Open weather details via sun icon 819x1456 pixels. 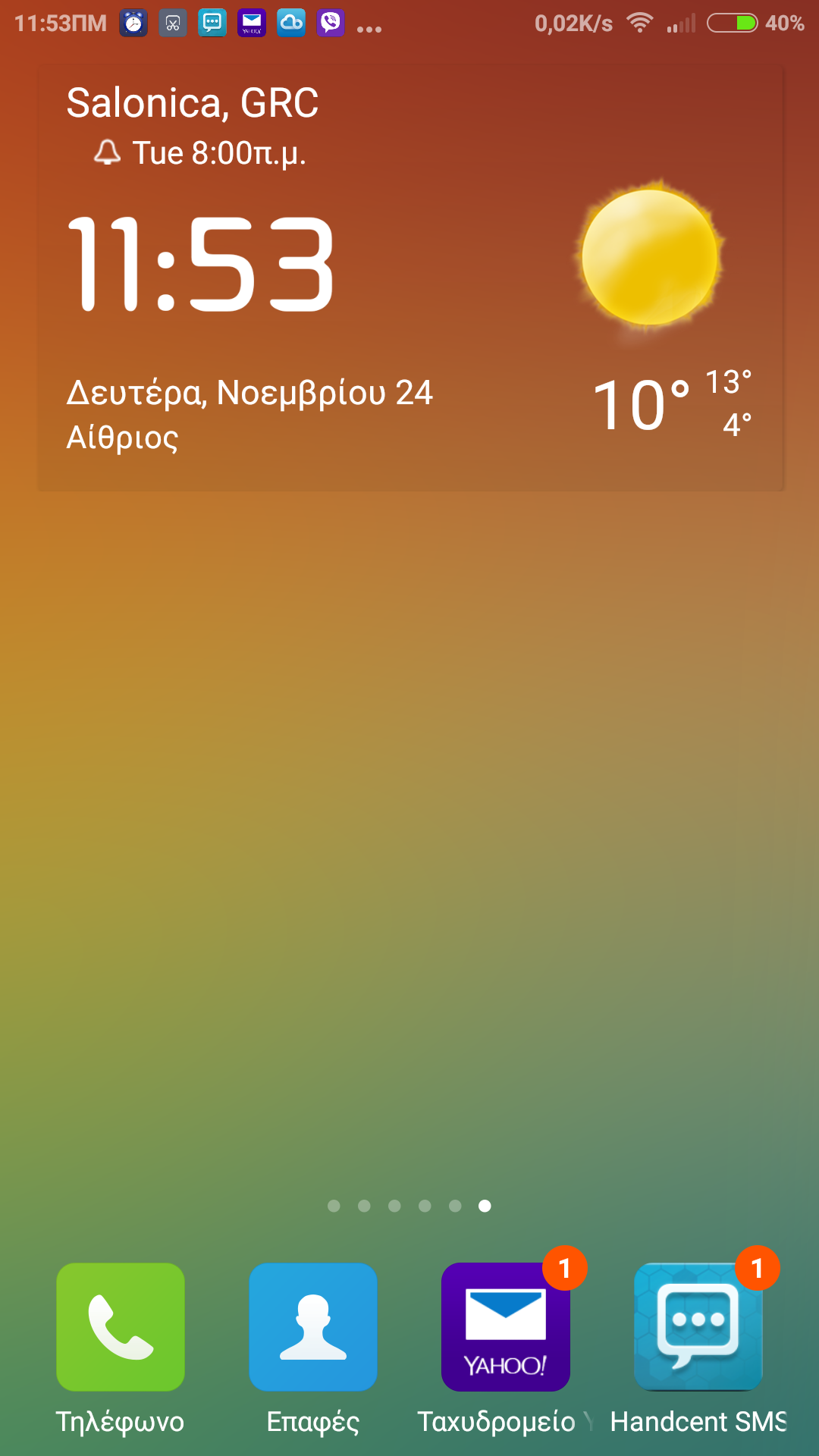click(x=650, y=258)
